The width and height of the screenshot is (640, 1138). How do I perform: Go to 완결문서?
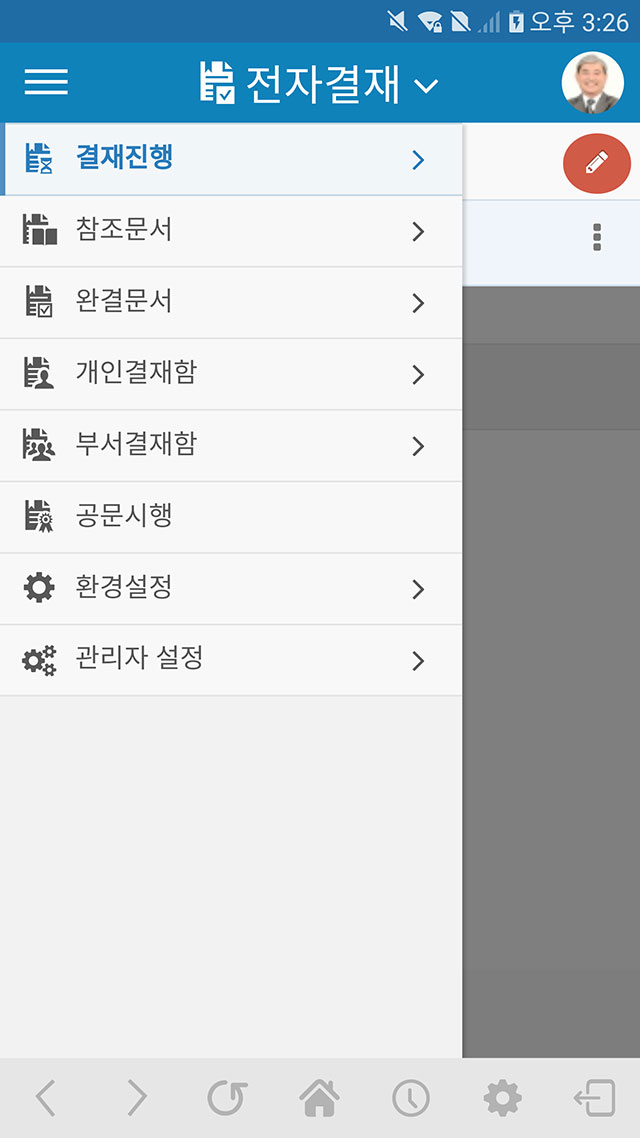231,302
